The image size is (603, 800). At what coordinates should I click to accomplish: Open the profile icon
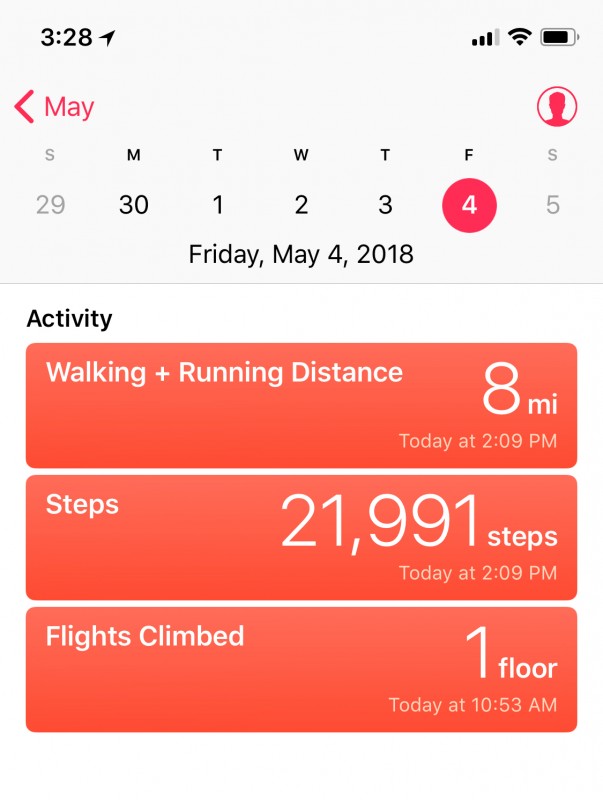click(557, 106)
